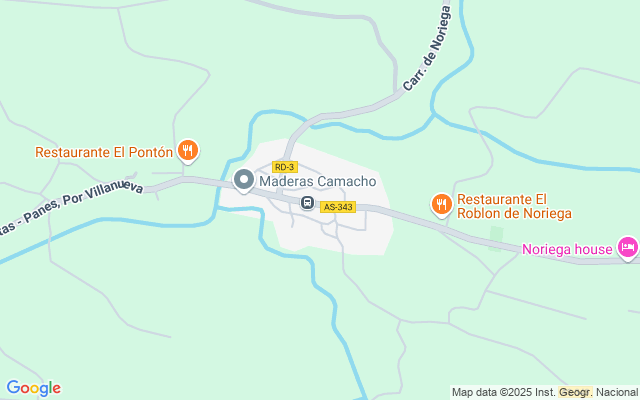Open Google logo link
This screenshot has width=640, height=400.
(33, 388)
